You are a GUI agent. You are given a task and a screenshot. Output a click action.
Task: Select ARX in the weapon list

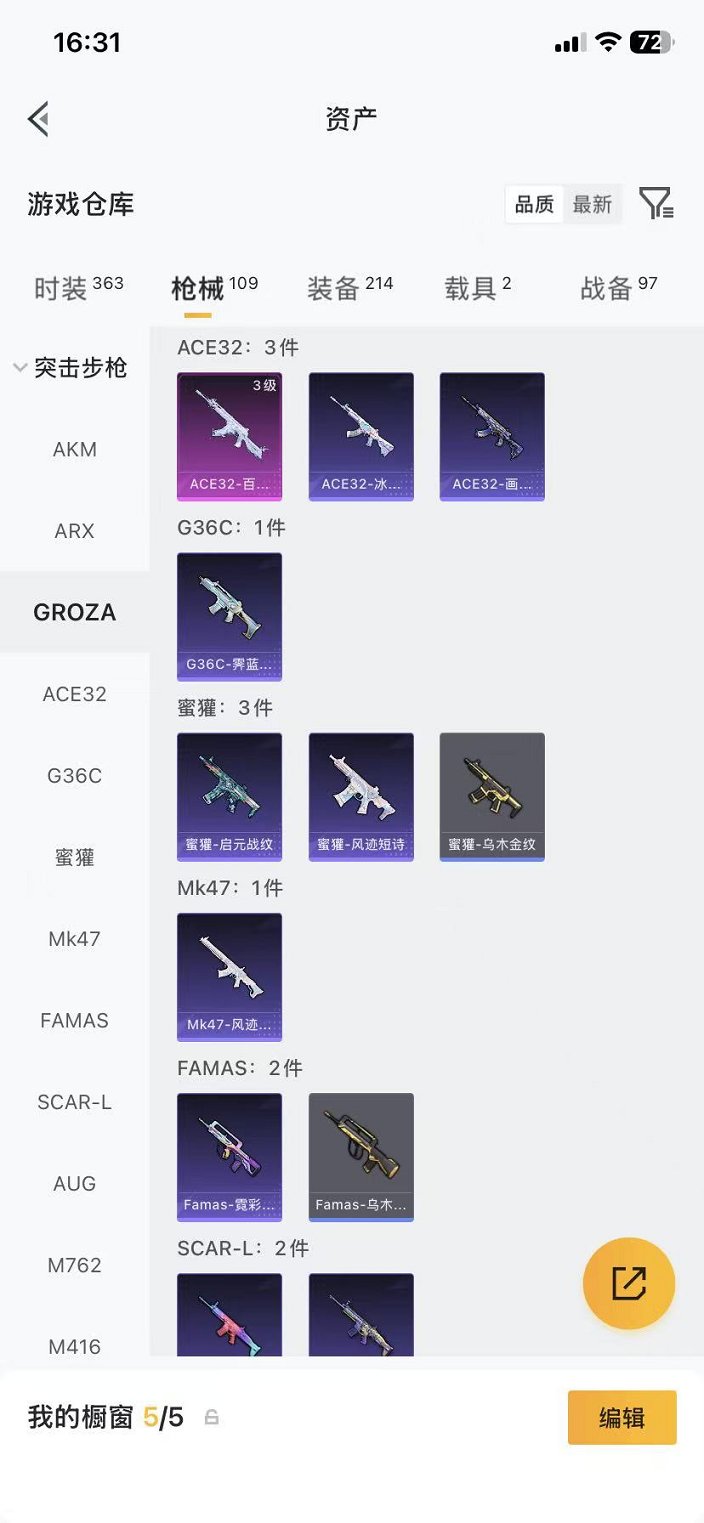click(74, 531)
